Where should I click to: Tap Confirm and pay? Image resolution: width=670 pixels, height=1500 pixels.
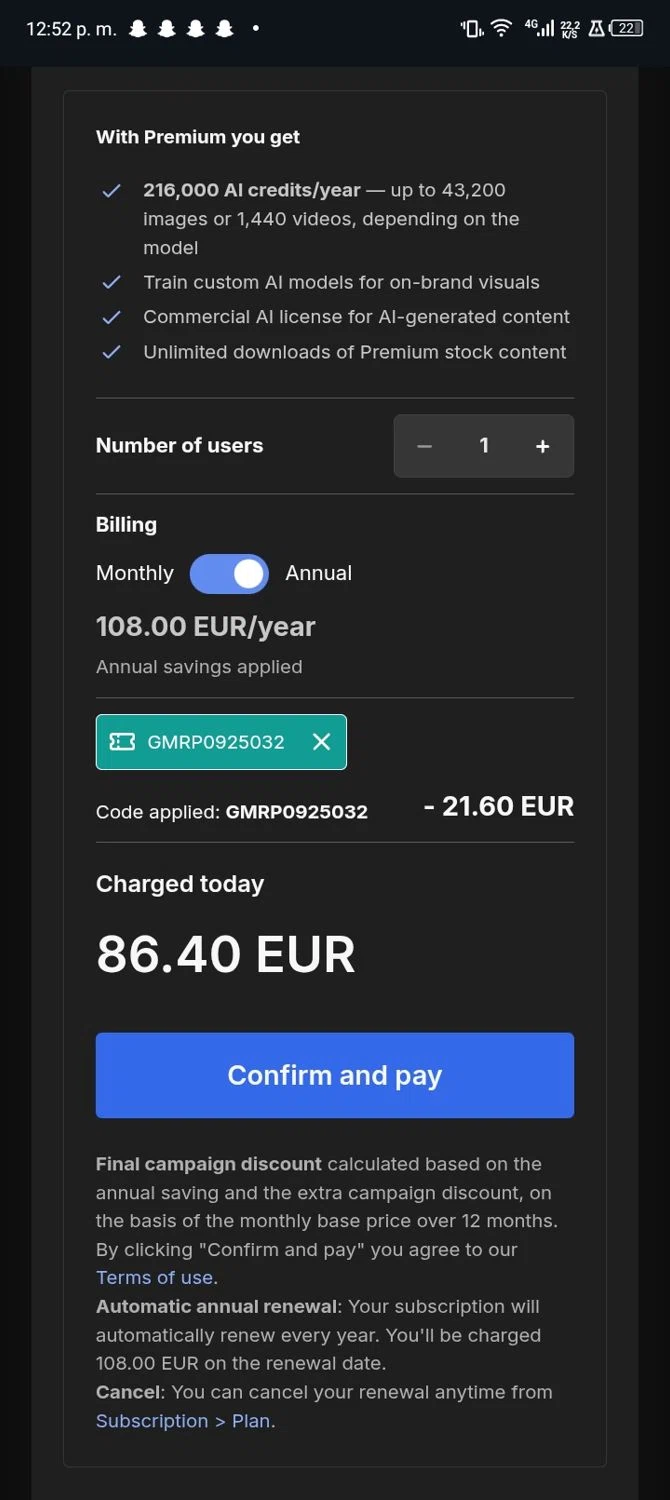334,1075
